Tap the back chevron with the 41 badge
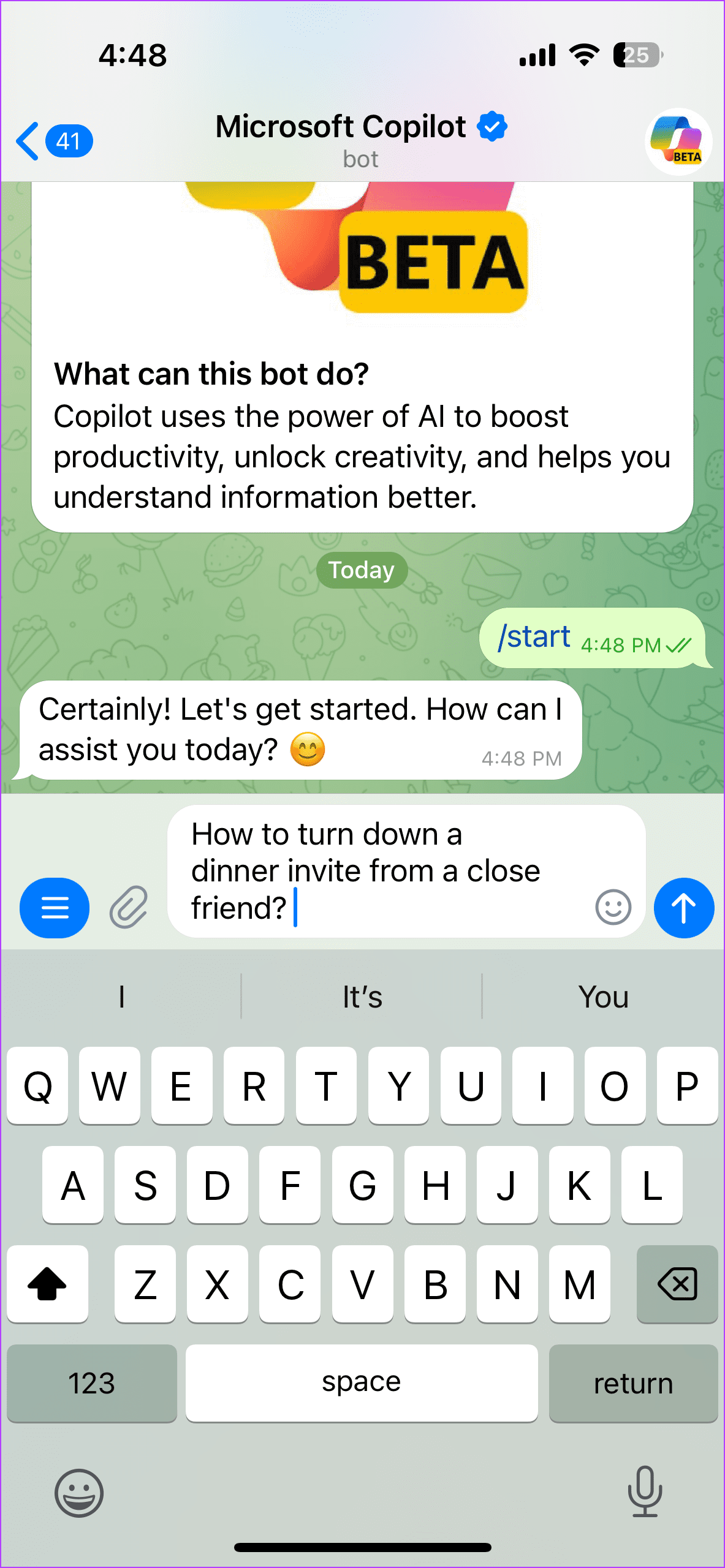This screenshot has height=1568, width=725. tap(52, 141)
